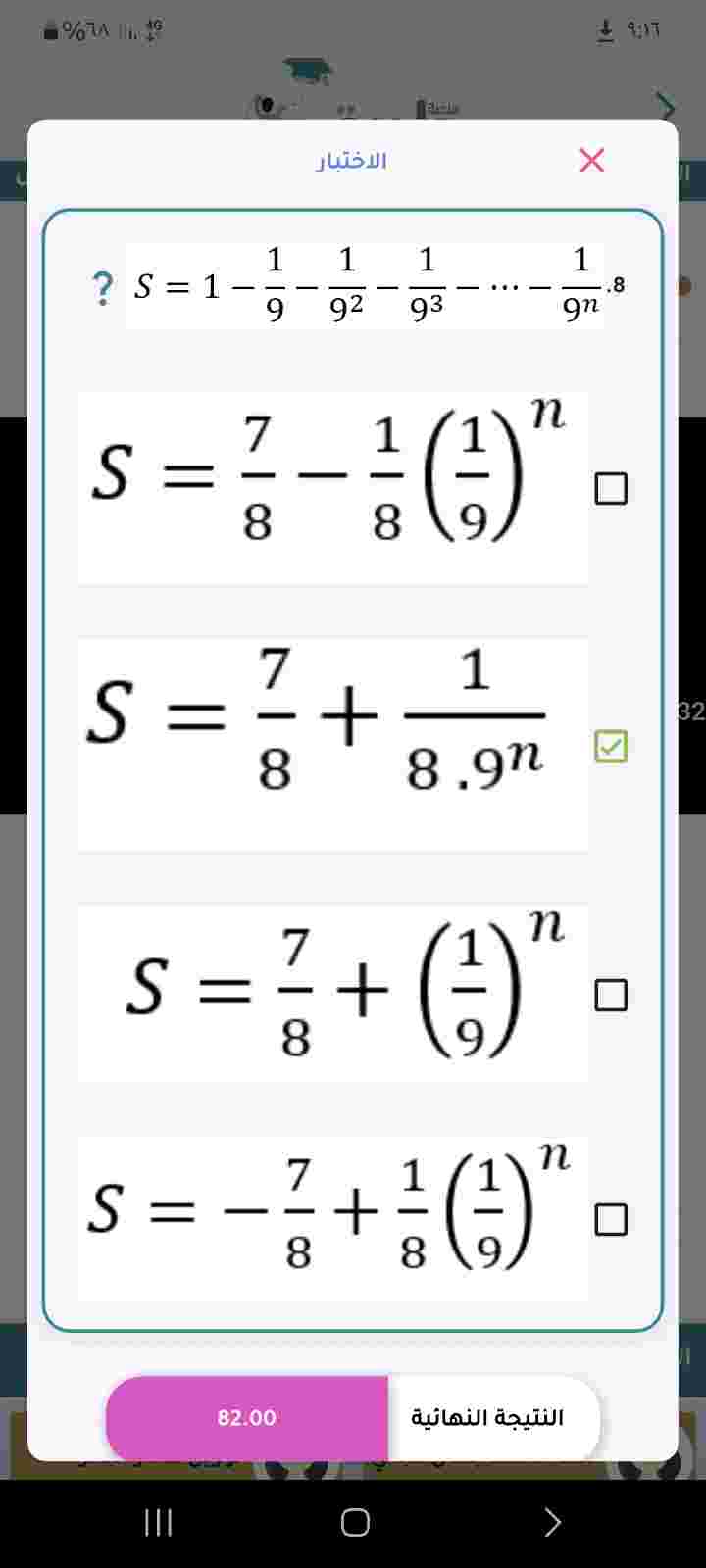Close the quiz dialog with the X
706x1568 pixels.
591,160
